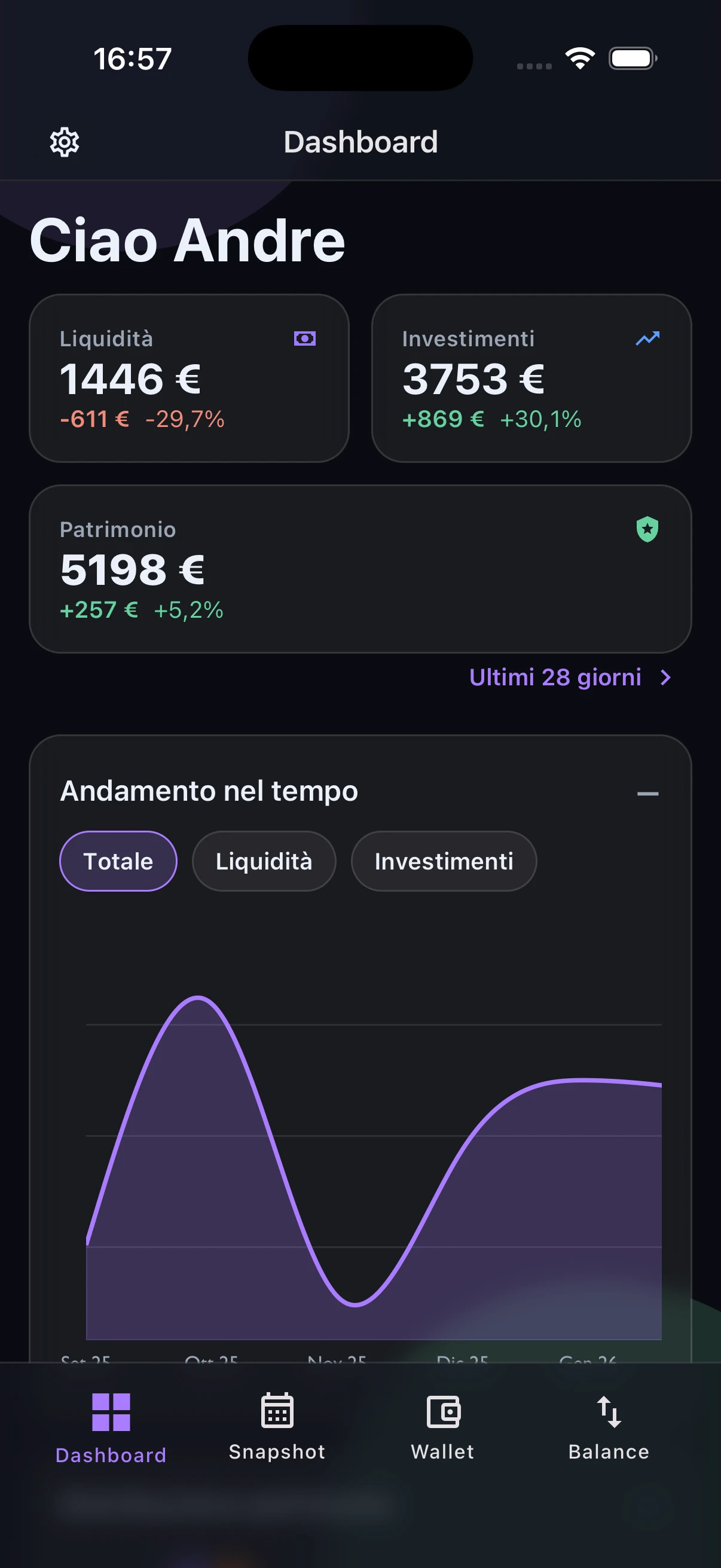Select the Balance up-down arrows icon
721x1568 pixels.
609,1411
